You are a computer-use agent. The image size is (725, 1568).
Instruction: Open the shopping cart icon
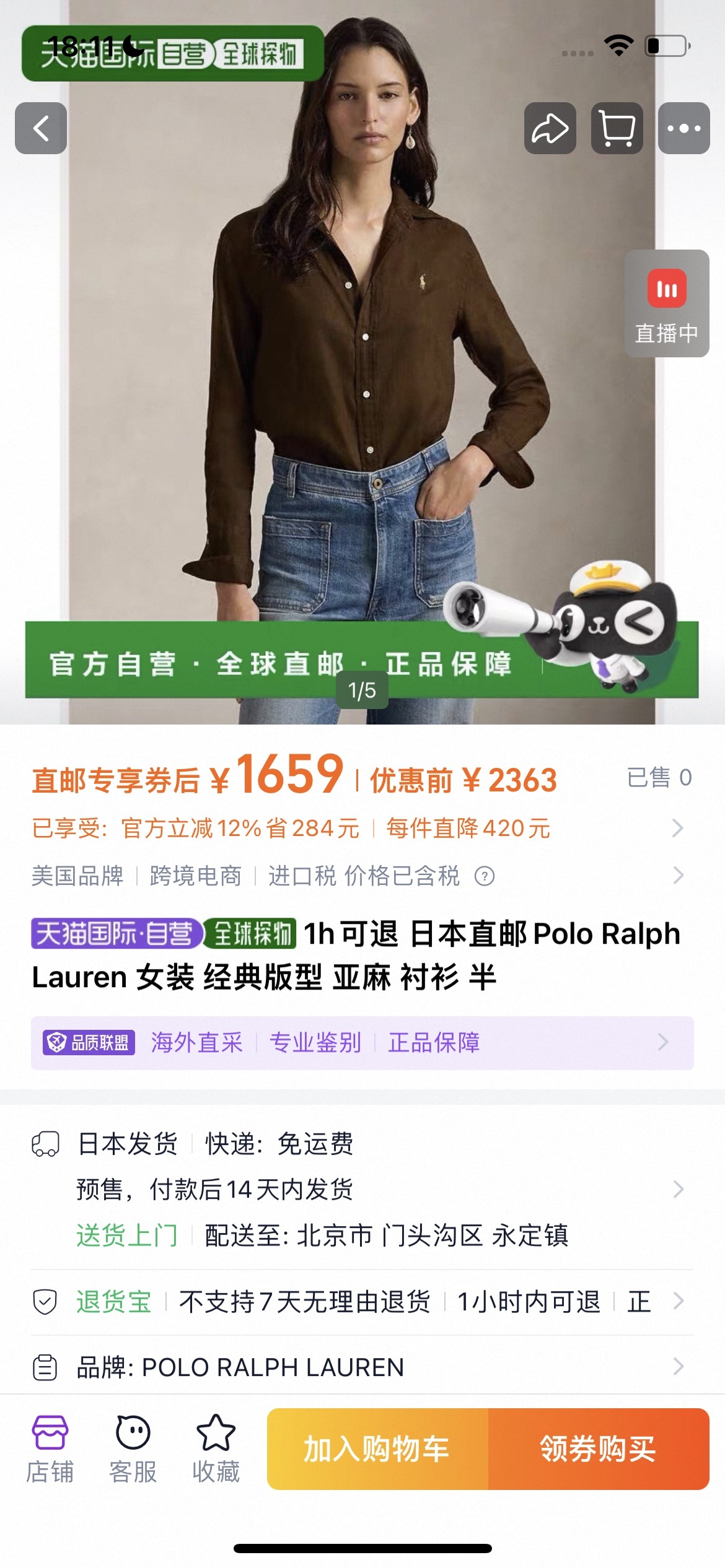(617, 128)
